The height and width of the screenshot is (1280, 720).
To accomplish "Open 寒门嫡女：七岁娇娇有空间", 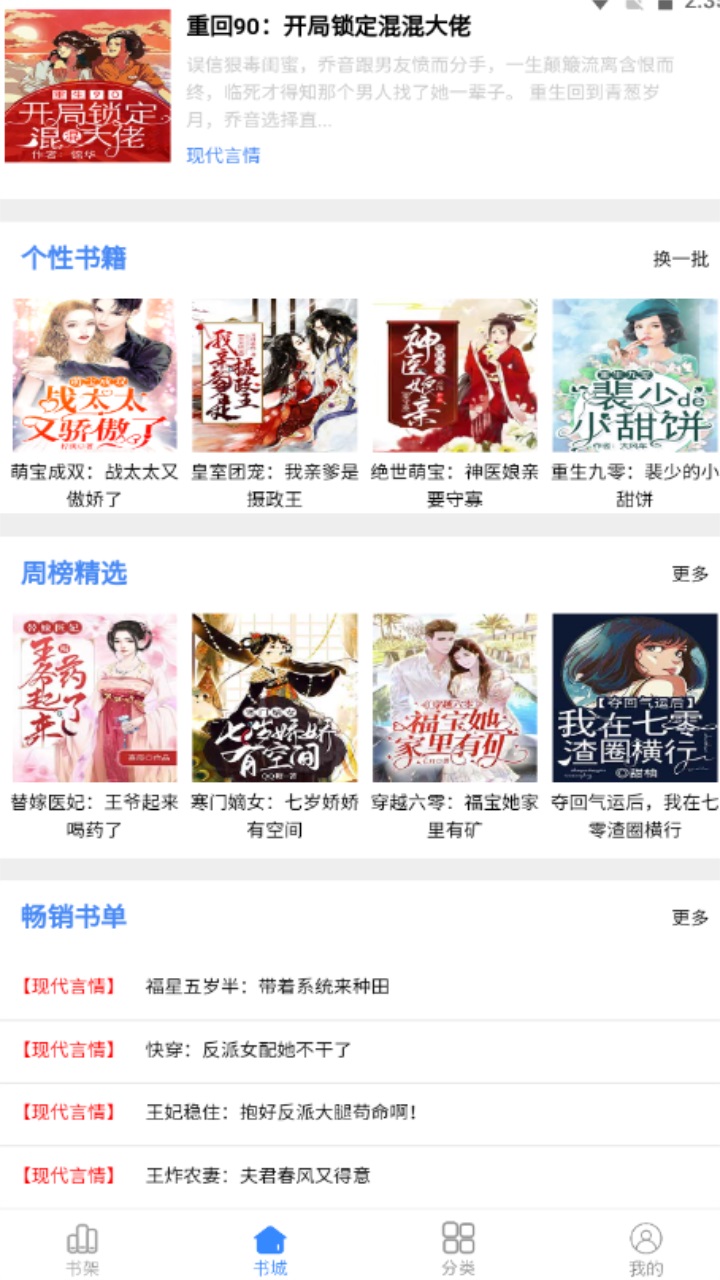I will click(x=270, y=698).
